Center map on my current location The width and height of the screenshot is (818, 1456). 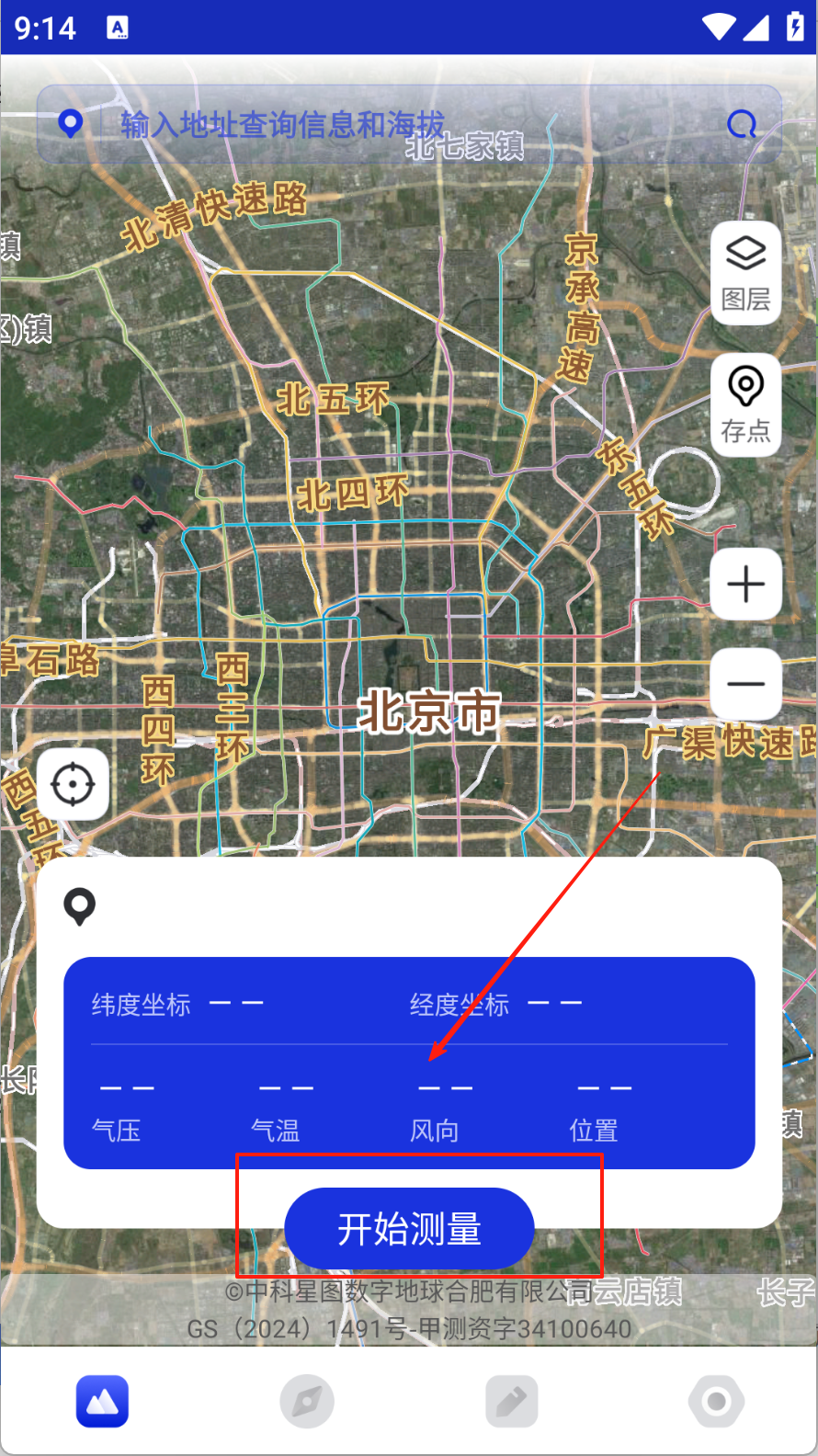point(73,784)
